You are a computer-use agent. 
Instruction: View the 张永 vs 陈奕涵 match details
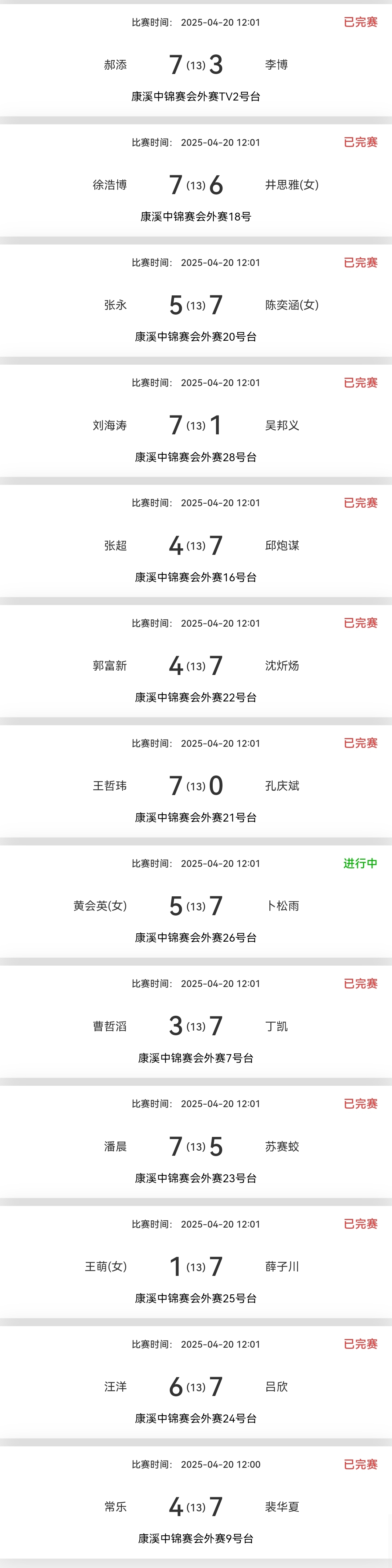[195, 304]
